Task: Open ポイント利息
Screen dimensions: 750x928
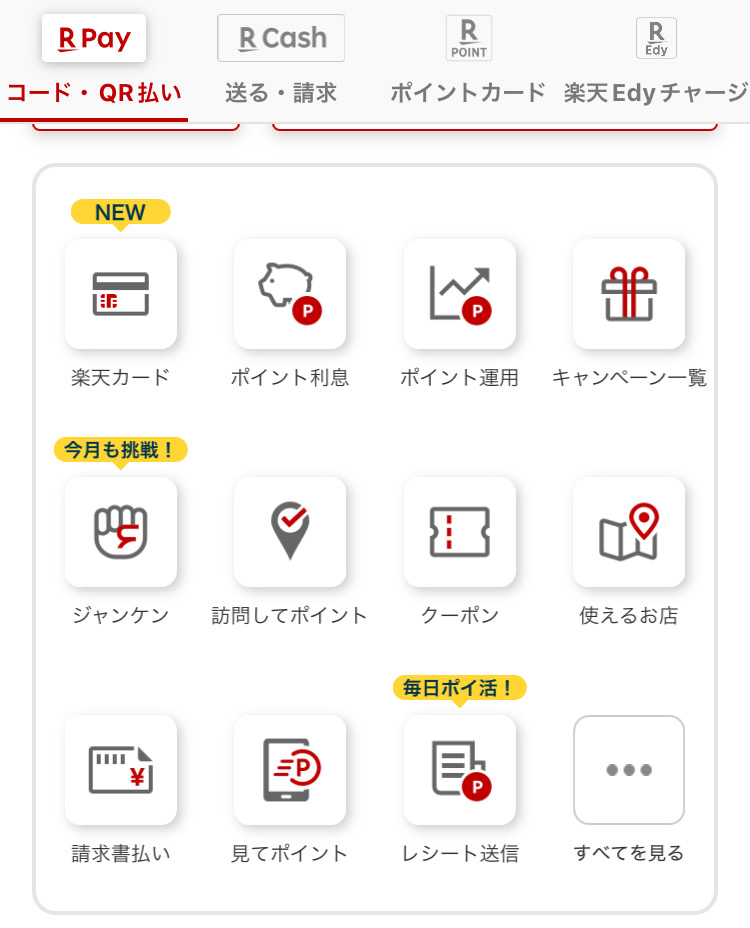Action: (290, 294)
